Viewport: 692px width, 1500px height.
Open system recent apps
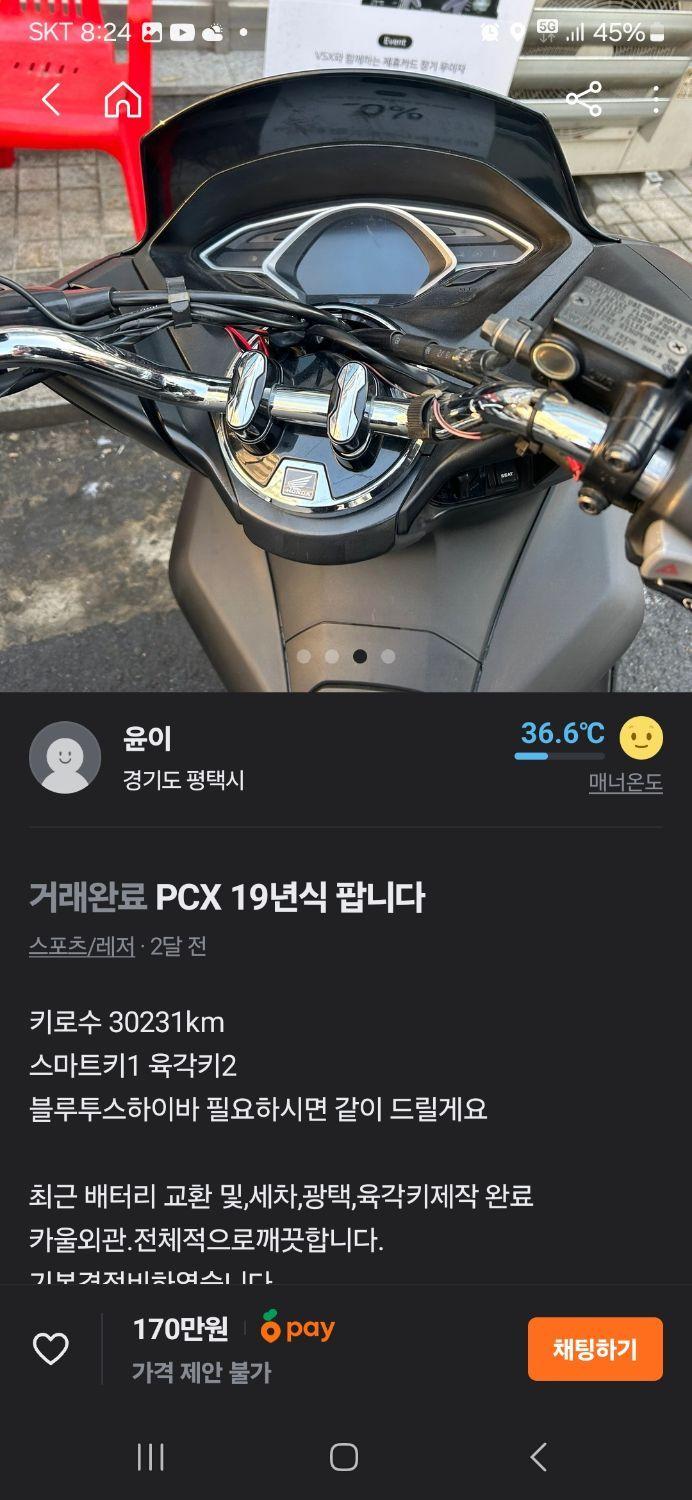(150, 1457)
